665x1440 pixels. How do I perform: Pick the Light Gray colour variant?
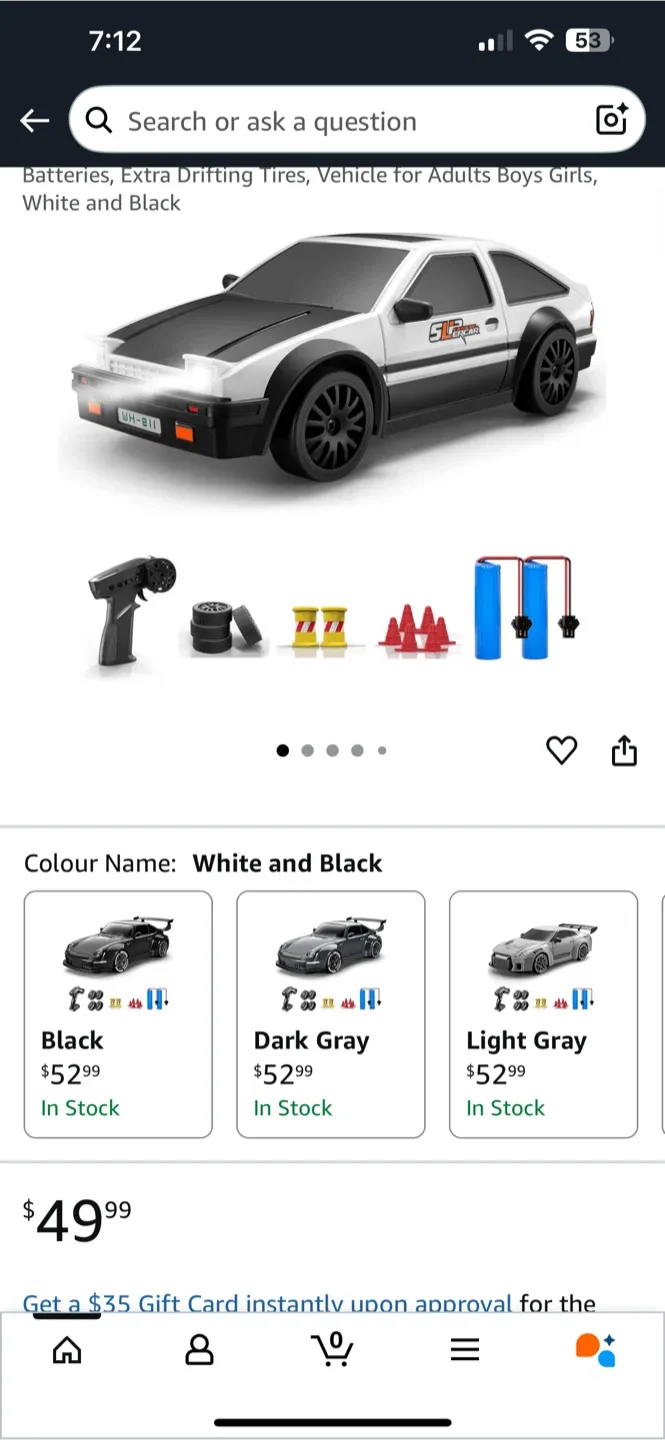(x=543, y=1013)
